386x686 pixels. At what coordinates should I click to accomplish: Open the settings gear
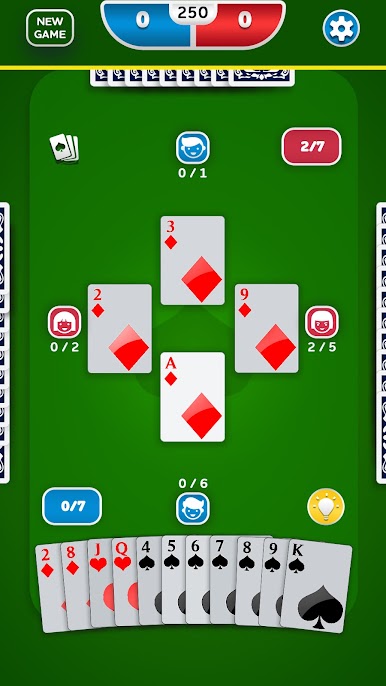(x=341, y=28)
